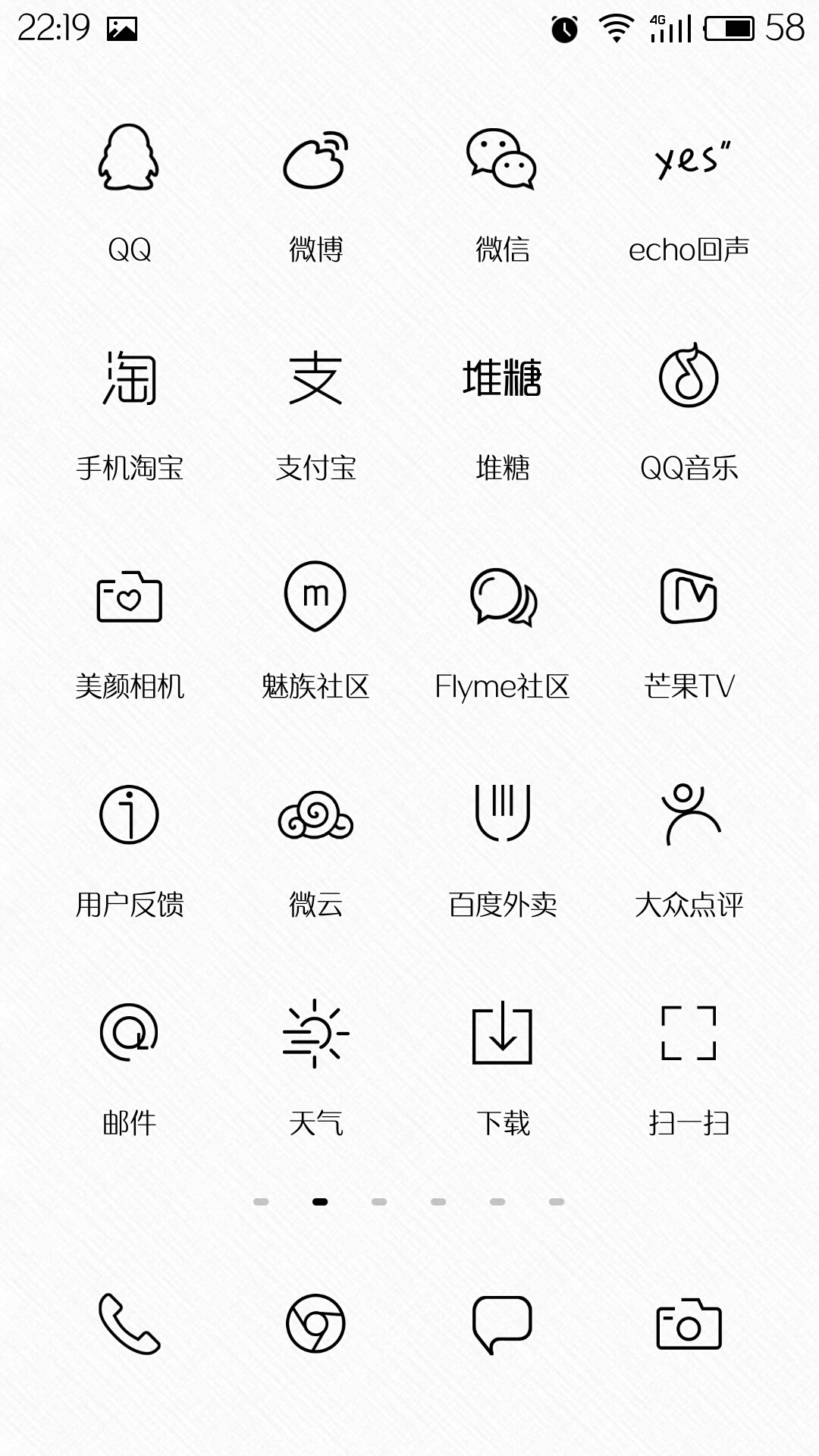Open 大众点评 app
Image resolution: width=819 pixels, height=1456 pixels.
pos(689,814)
